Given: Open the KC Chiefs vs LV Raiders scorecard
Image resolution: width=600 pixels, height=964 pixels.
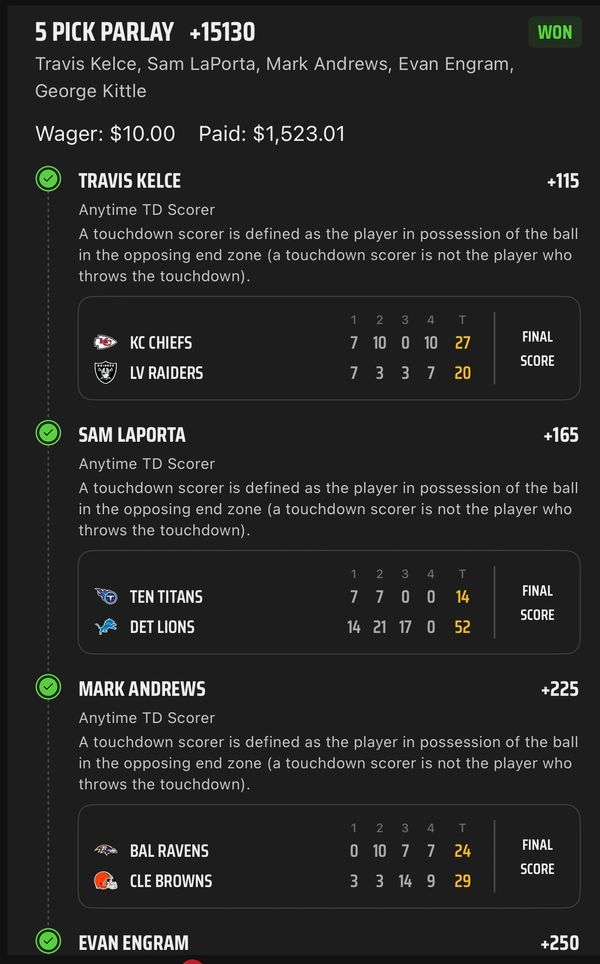Looking at the screenshot, I should click(328, 349).
